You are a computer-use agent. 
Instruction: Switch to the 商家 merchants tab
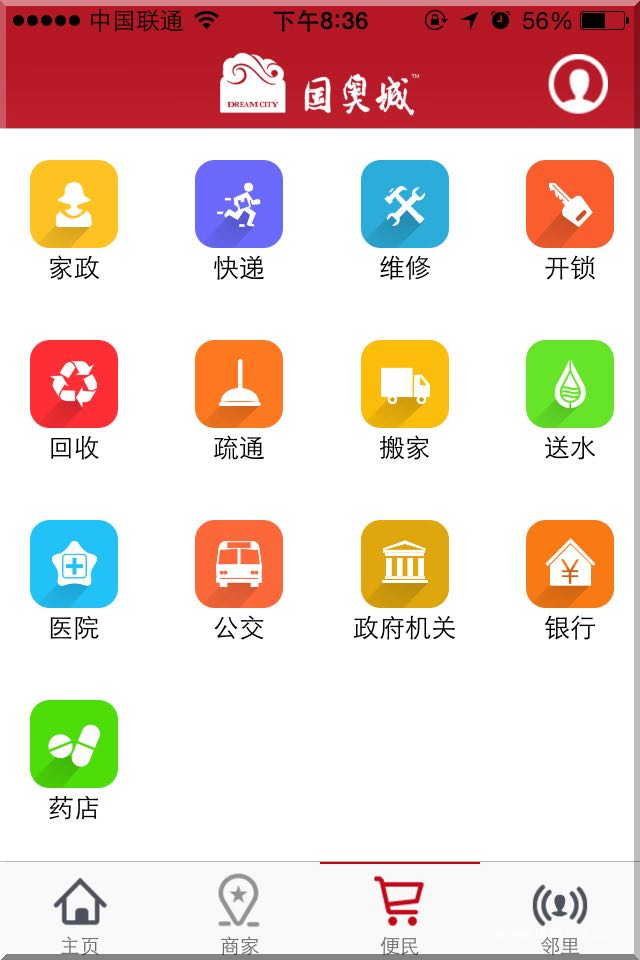click(239, 912)
